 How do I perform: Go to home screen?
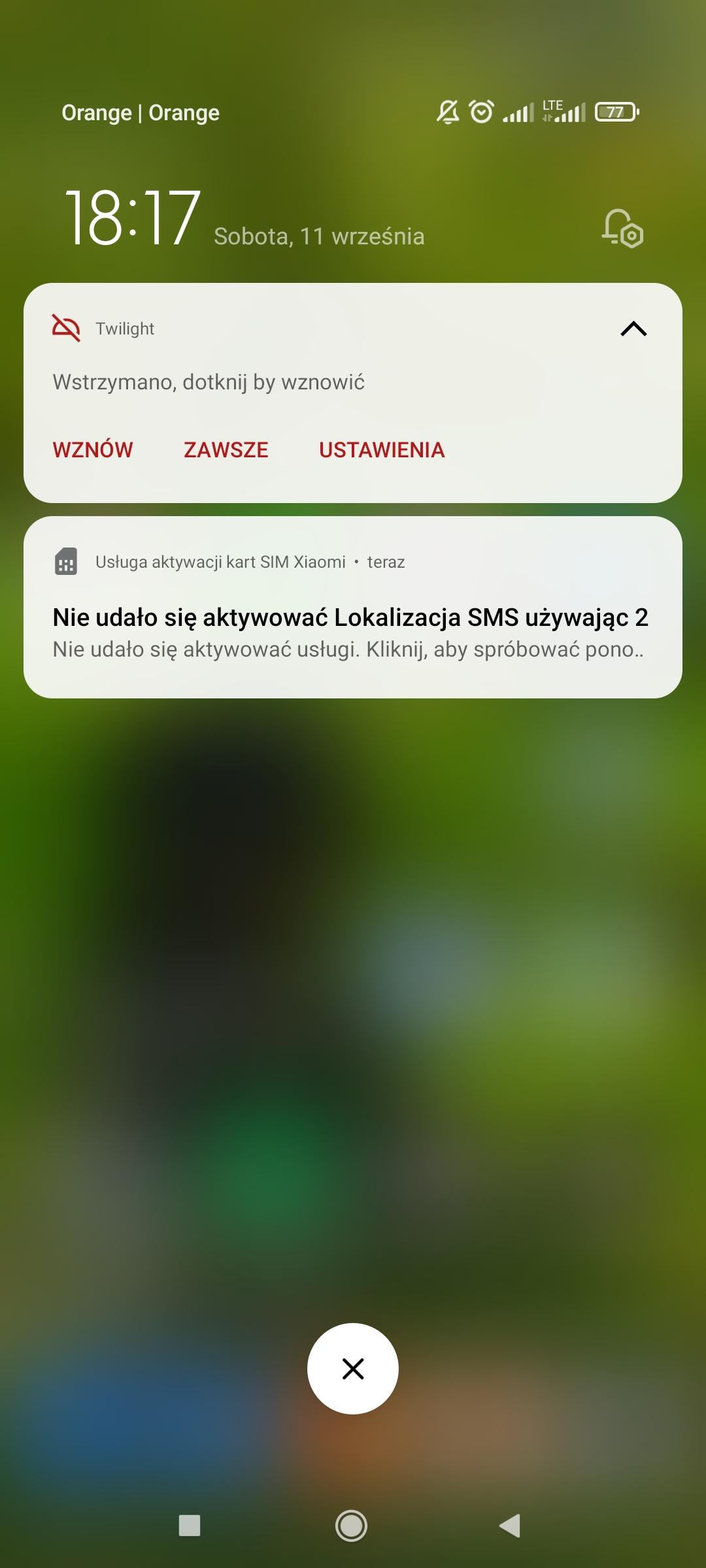pyautogui.click(x=352, y=1526)
